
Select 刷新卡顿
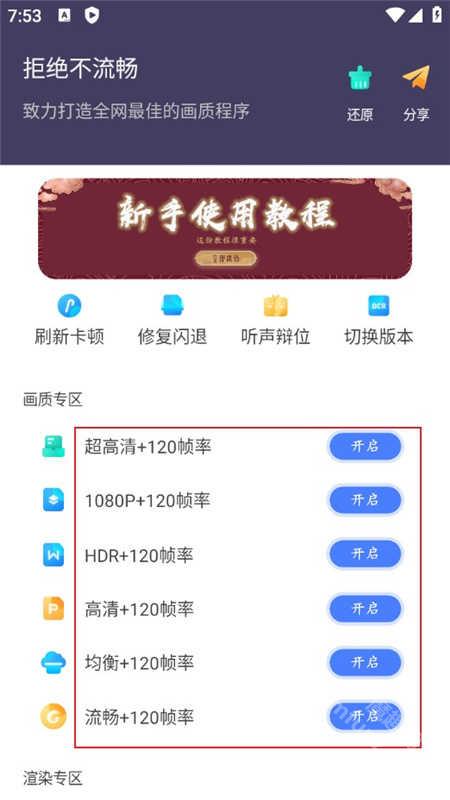coord(69,321)
